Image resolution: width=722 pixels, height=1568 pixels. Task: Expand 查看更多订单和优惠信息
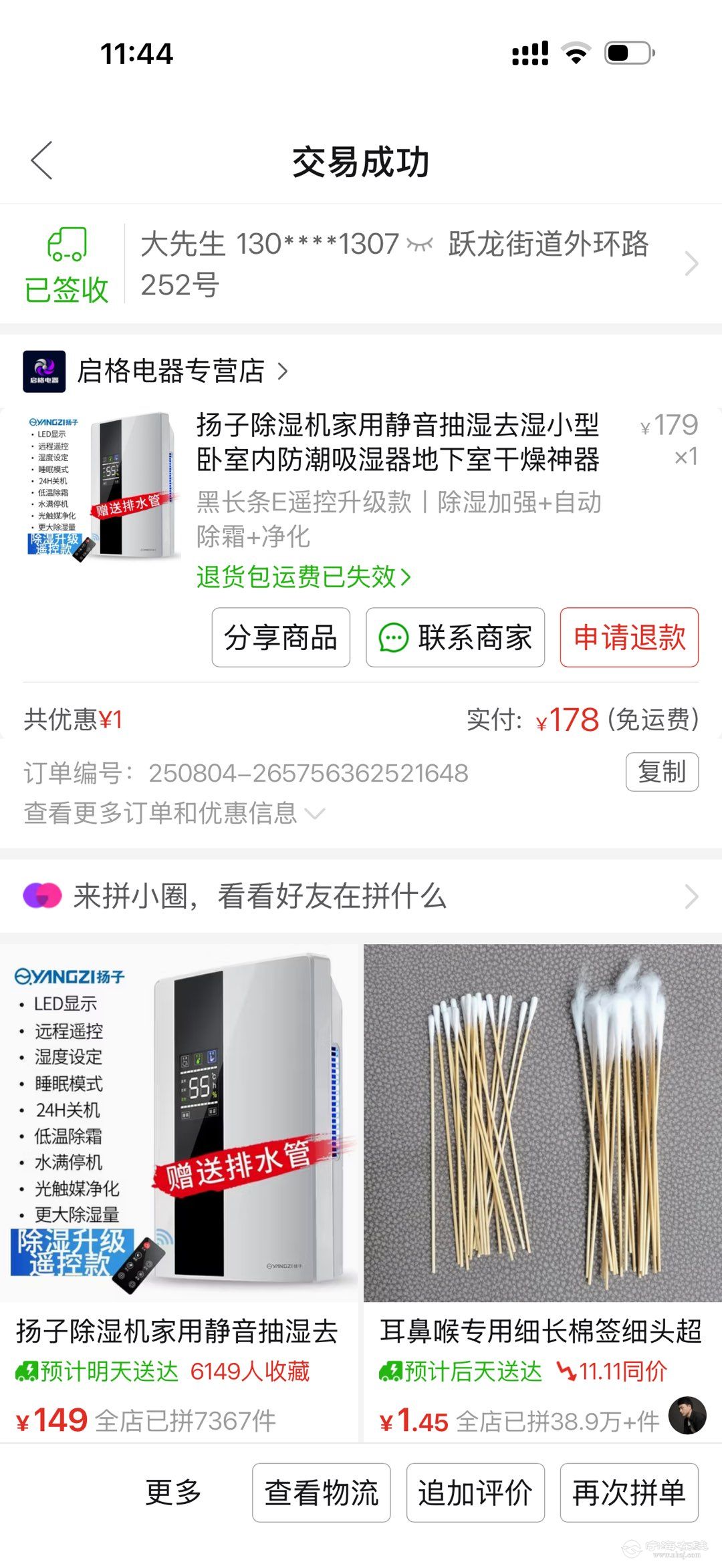tap(174, 813)
